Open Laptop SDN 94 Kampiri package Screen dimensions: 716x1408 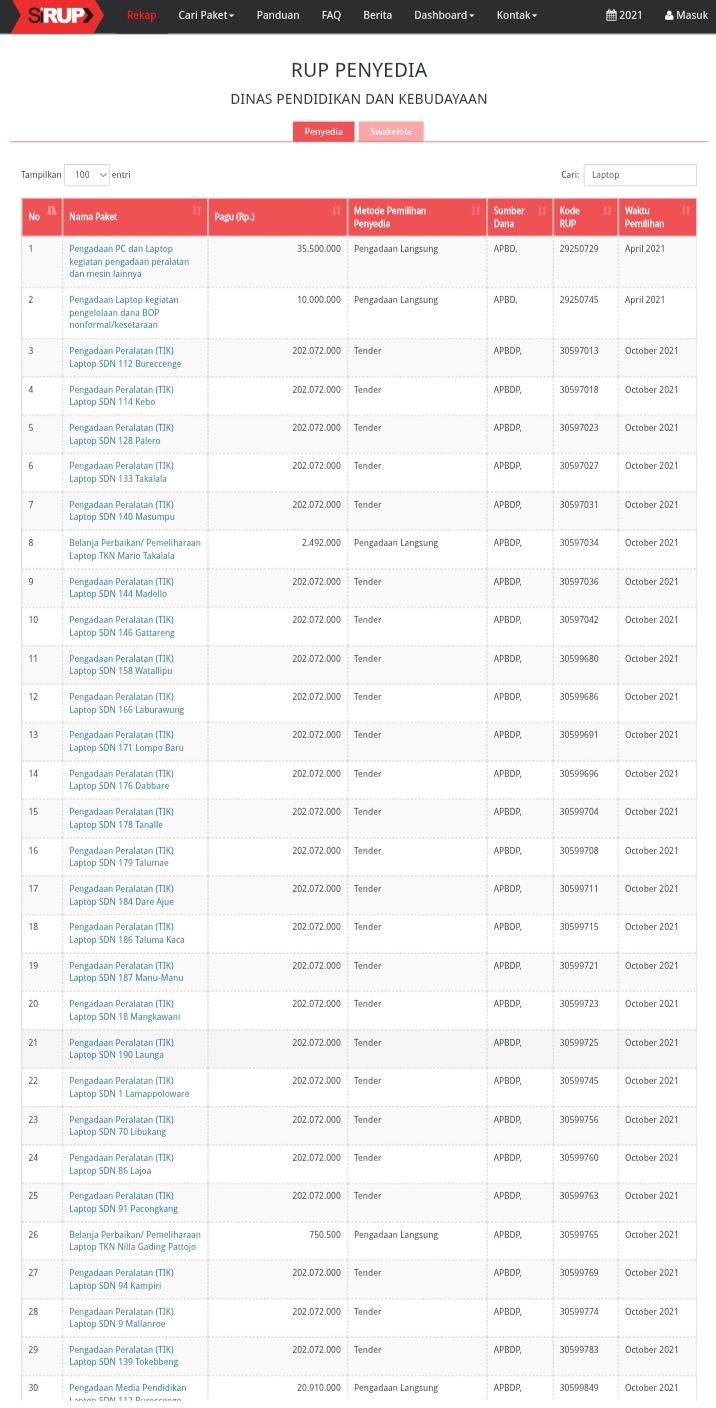click(x=121, y=1279)
